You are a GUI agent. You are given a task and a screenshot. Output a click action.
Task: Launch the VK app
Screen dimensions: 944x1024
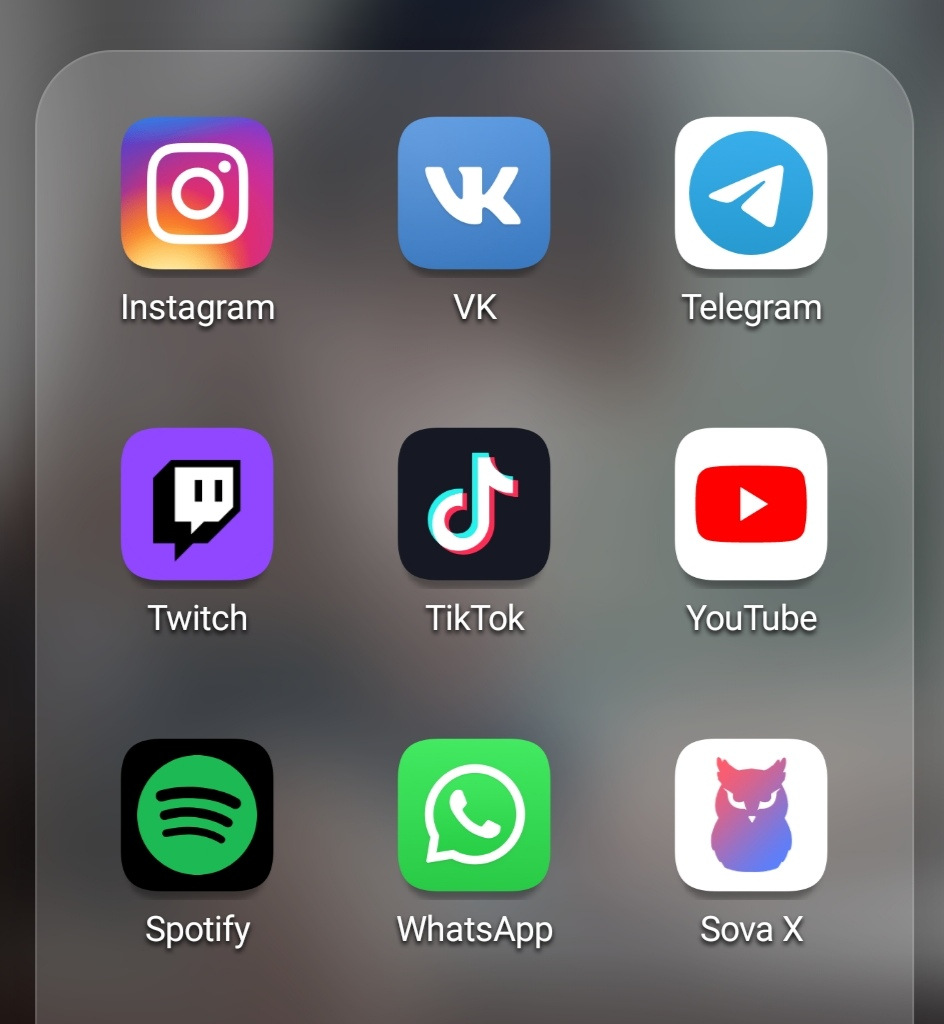(474, 193)
